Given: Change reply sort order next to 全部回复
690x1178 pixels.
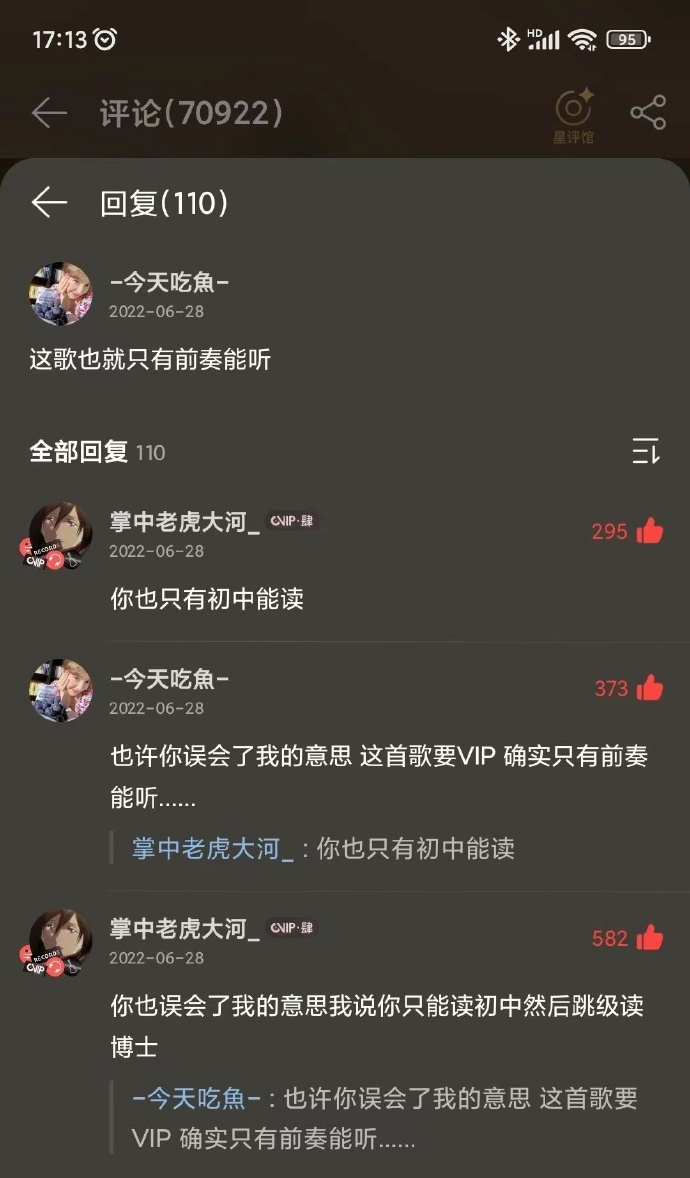Looking at the screenshot, I should 646,452.
